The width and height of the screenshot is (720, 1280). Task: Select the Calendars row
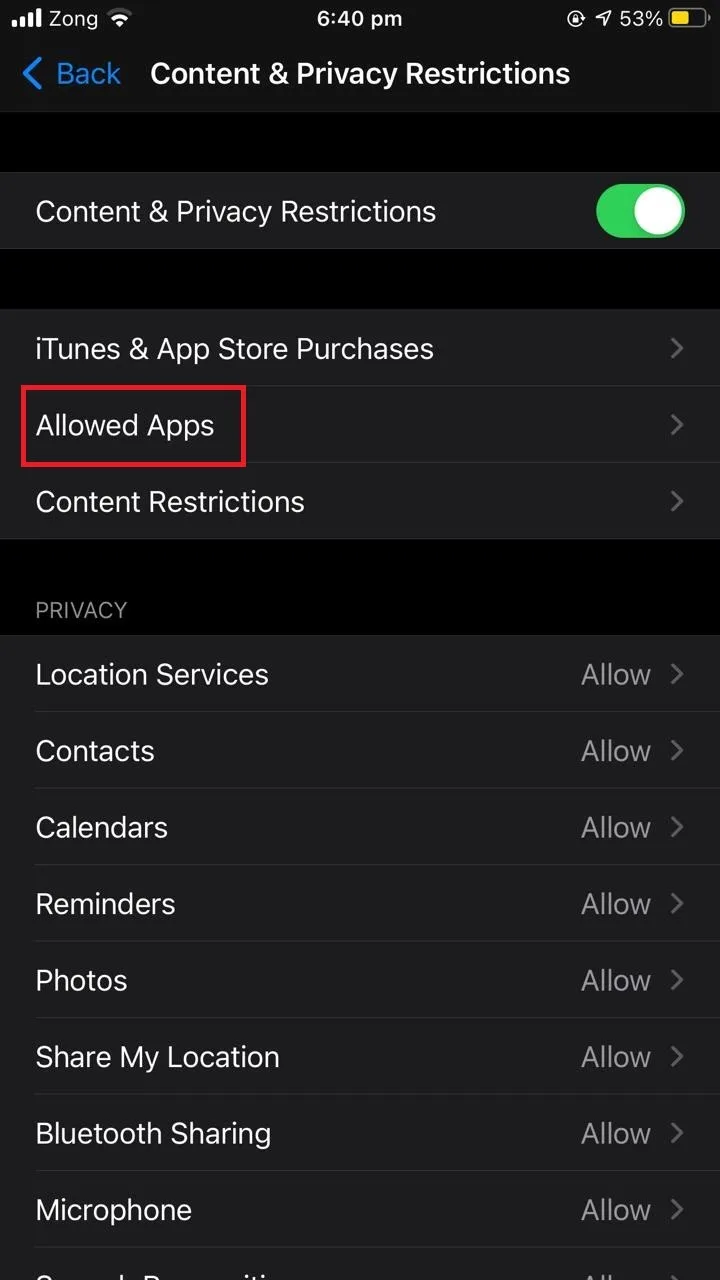pyautogui.click(x=360, y=827)
